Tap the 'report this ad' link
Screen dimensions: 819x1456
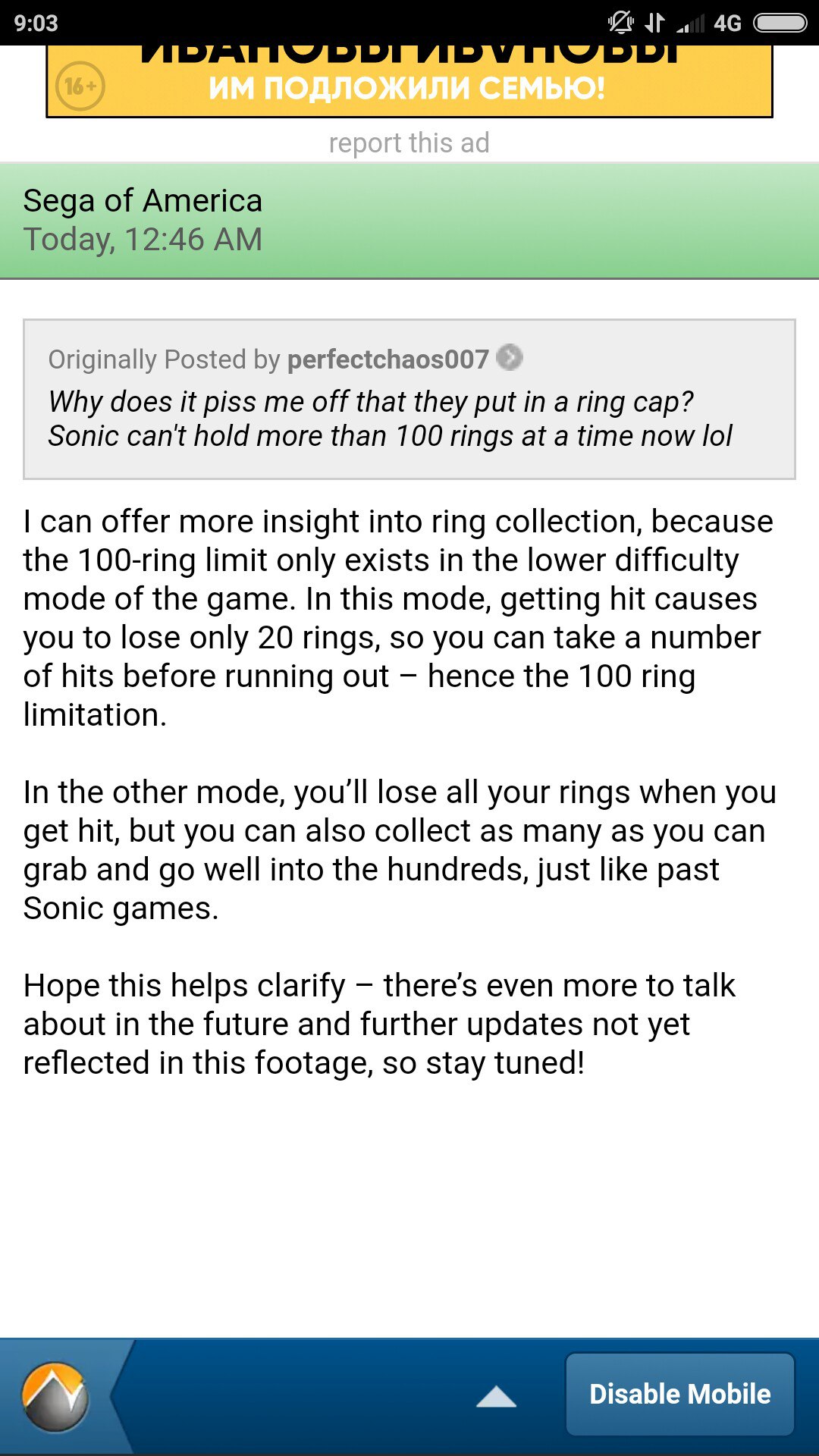(x=409, y=143)
